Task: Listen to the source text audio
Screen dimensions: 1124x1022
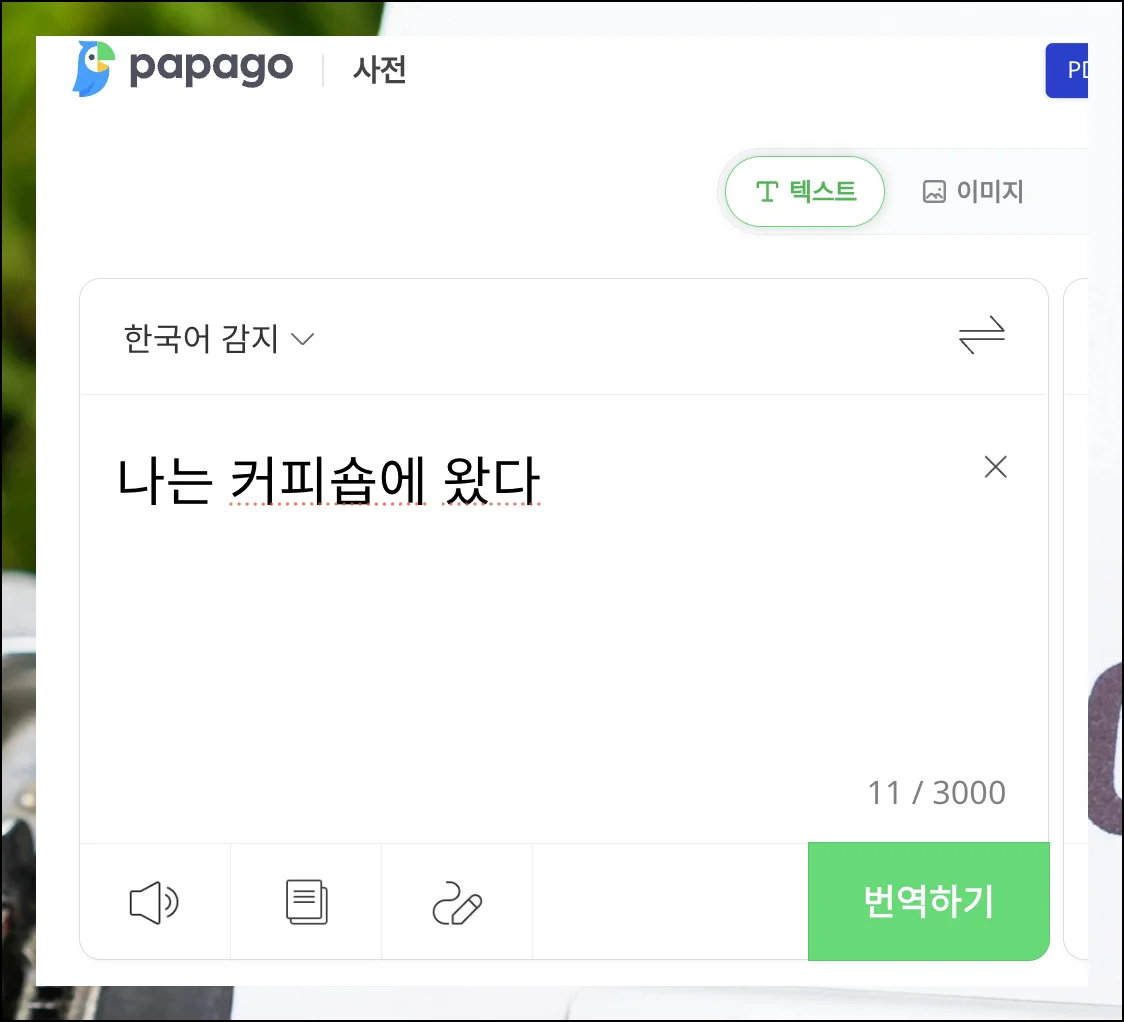Action: coord(155,903)
